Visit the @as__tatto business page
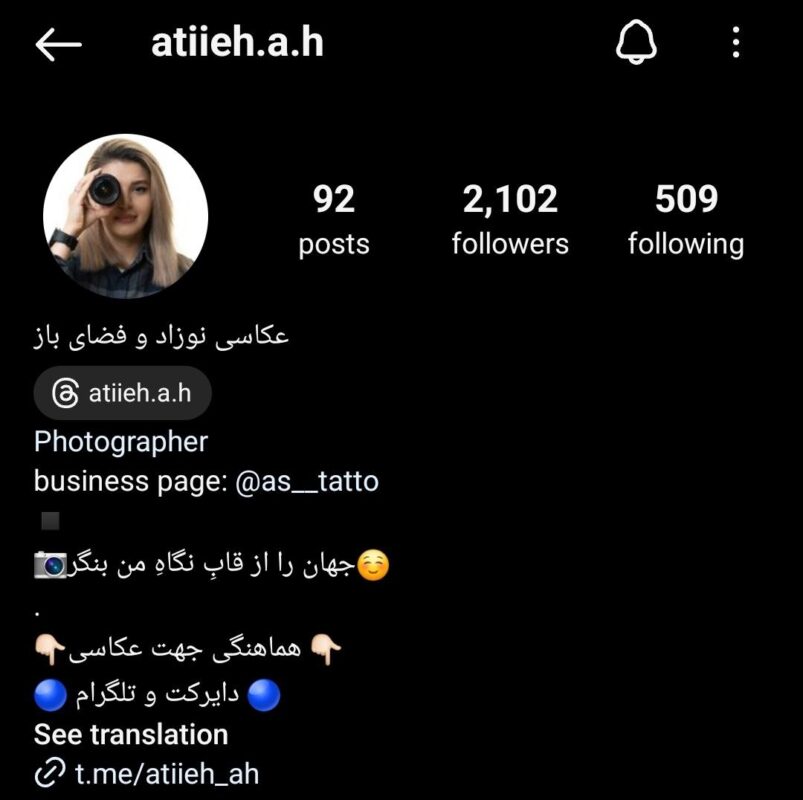 (x=307, y=481)
